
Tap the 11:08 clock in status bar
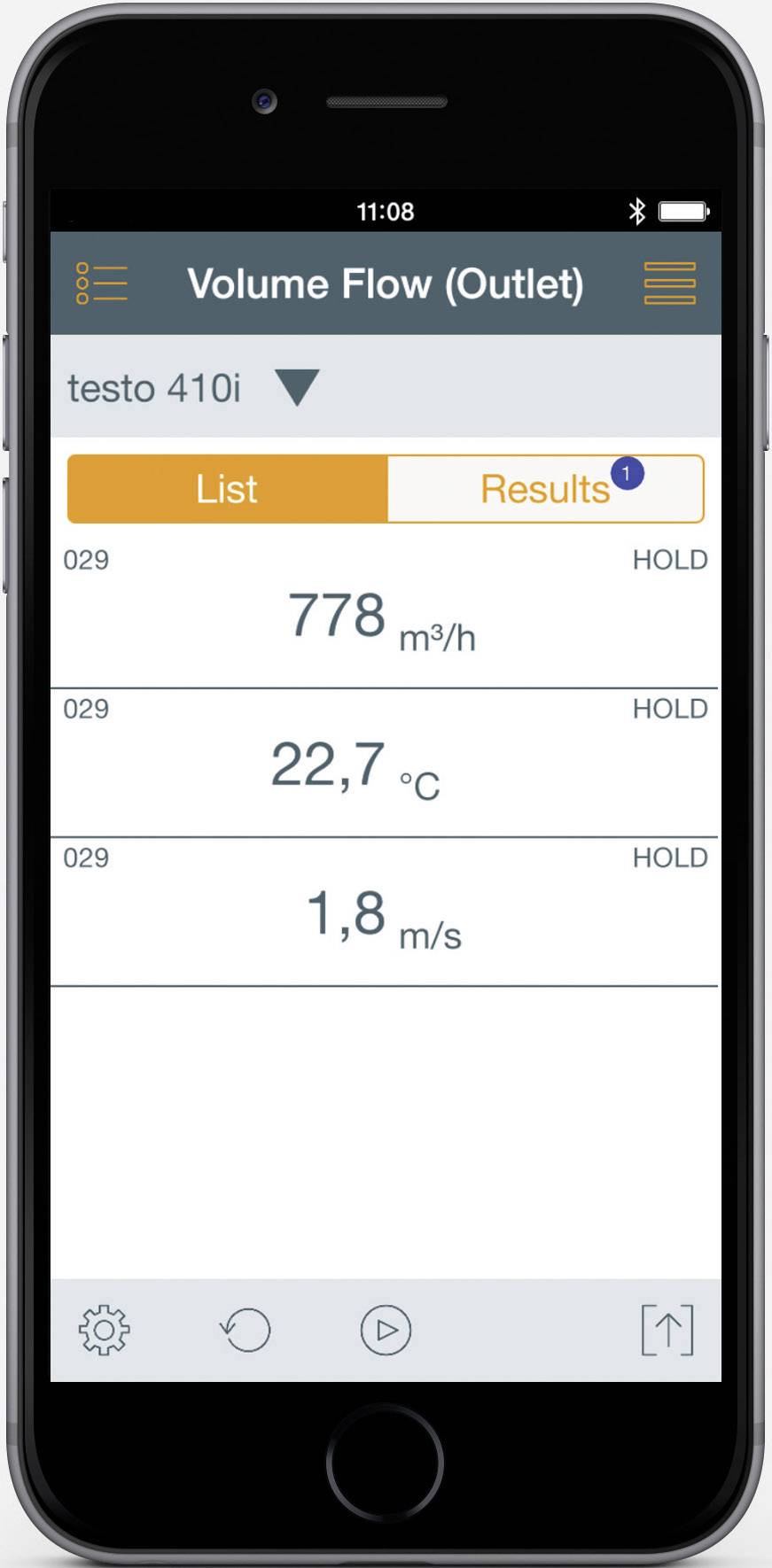(x=386, y=210)
